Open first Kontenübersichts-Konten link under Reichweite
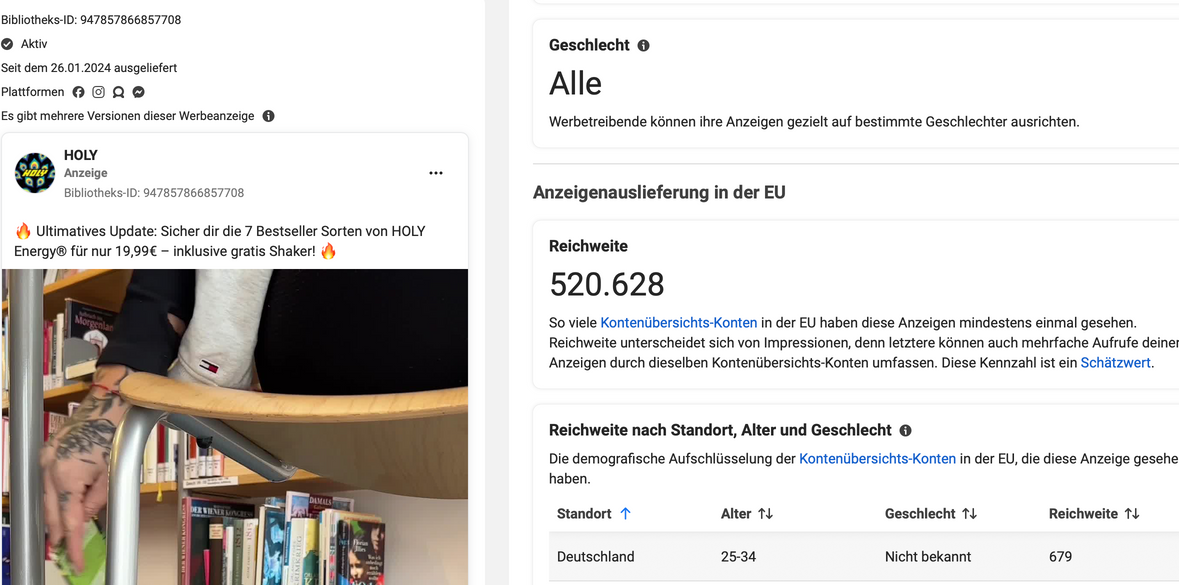1179x585 pixels. click(678, 323)
